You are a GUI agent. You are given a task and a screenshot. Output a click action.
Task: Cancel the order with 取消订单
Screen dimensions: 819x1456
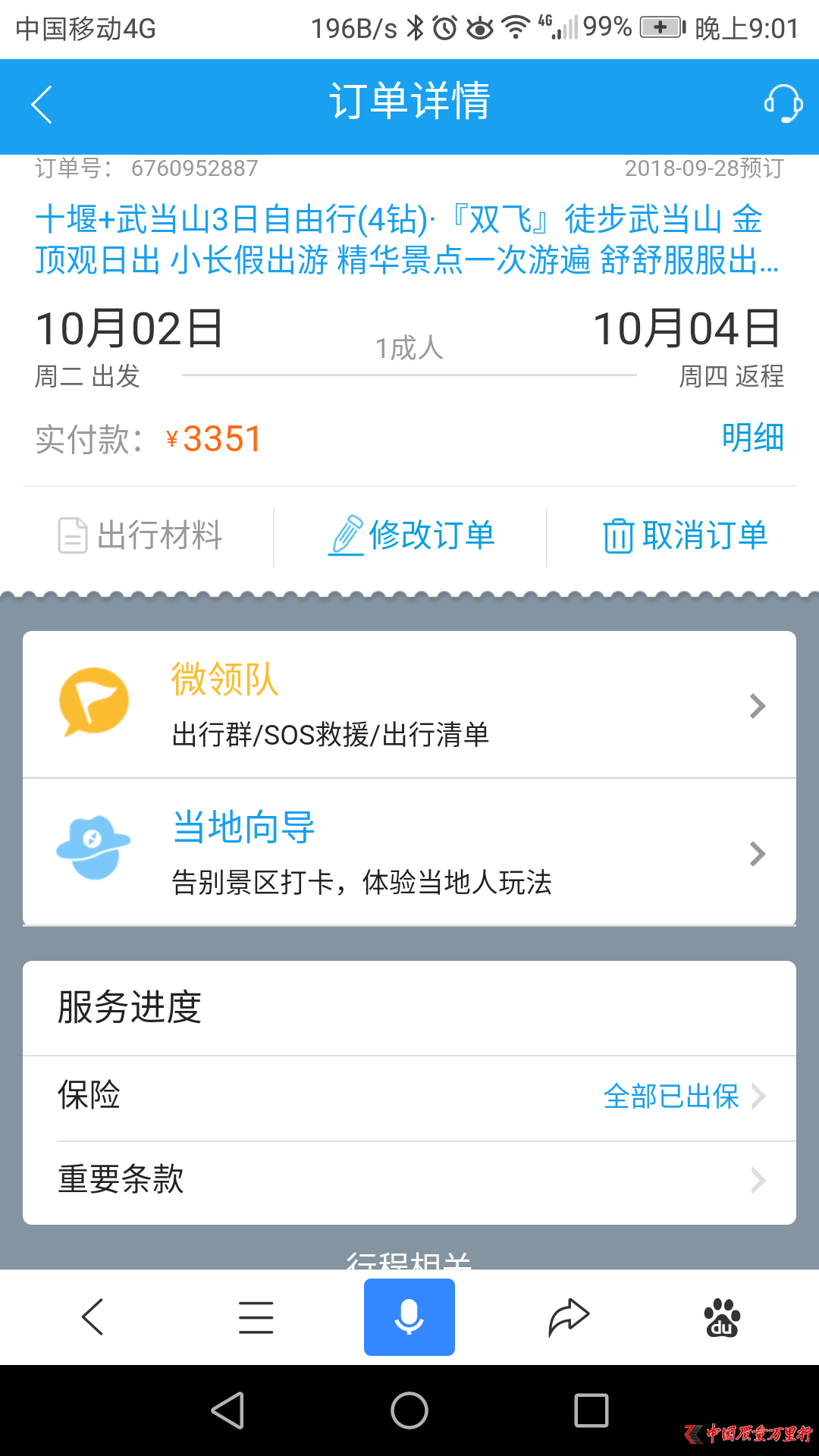686,535
